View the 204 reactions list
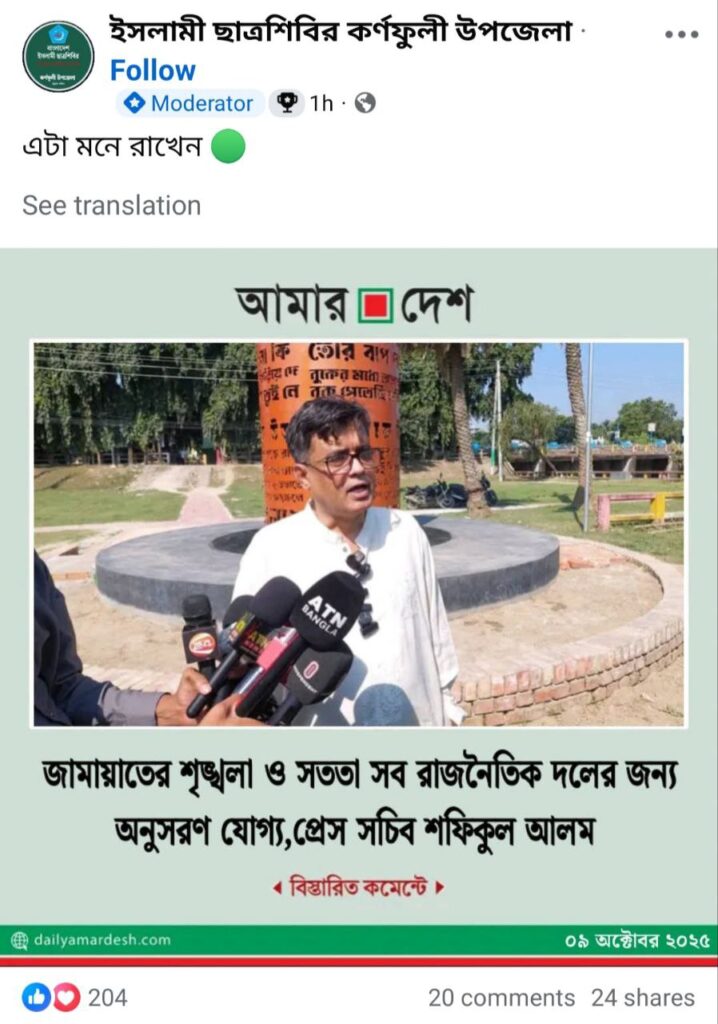Screen dimensions: 718x1024 pos(75,997)
